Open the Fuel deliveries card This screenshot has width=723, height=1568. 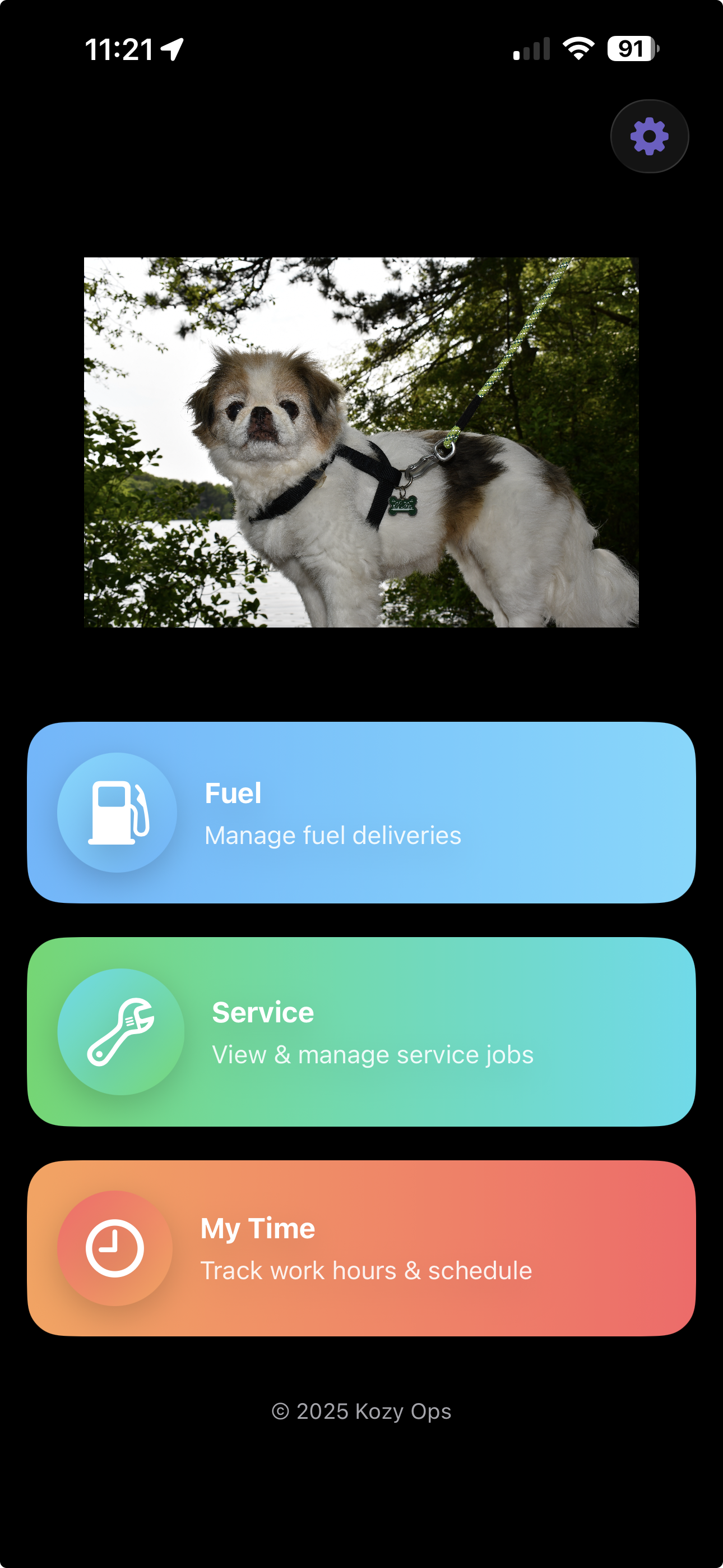[x=361, y=812]
